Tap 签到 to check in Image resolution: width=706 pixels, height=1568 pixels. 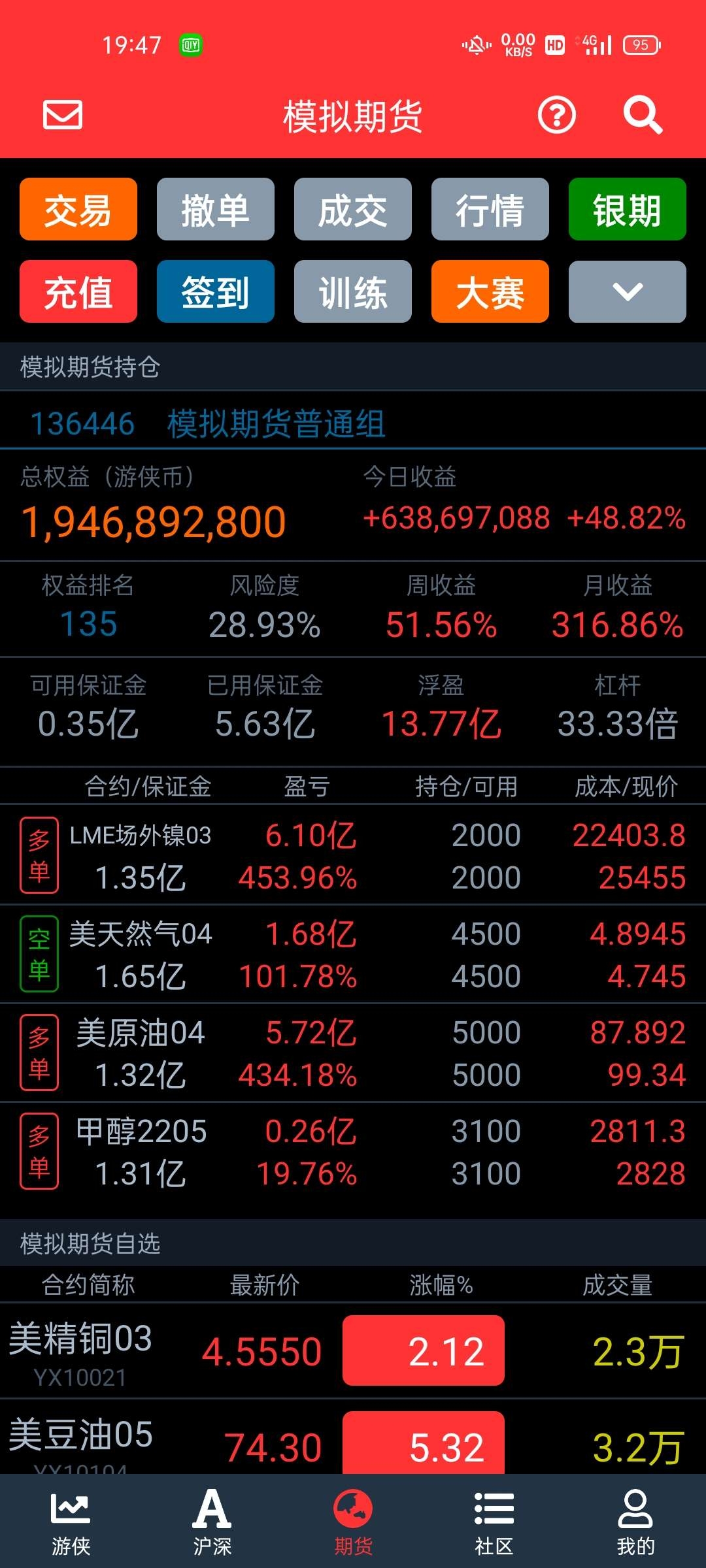216,291
